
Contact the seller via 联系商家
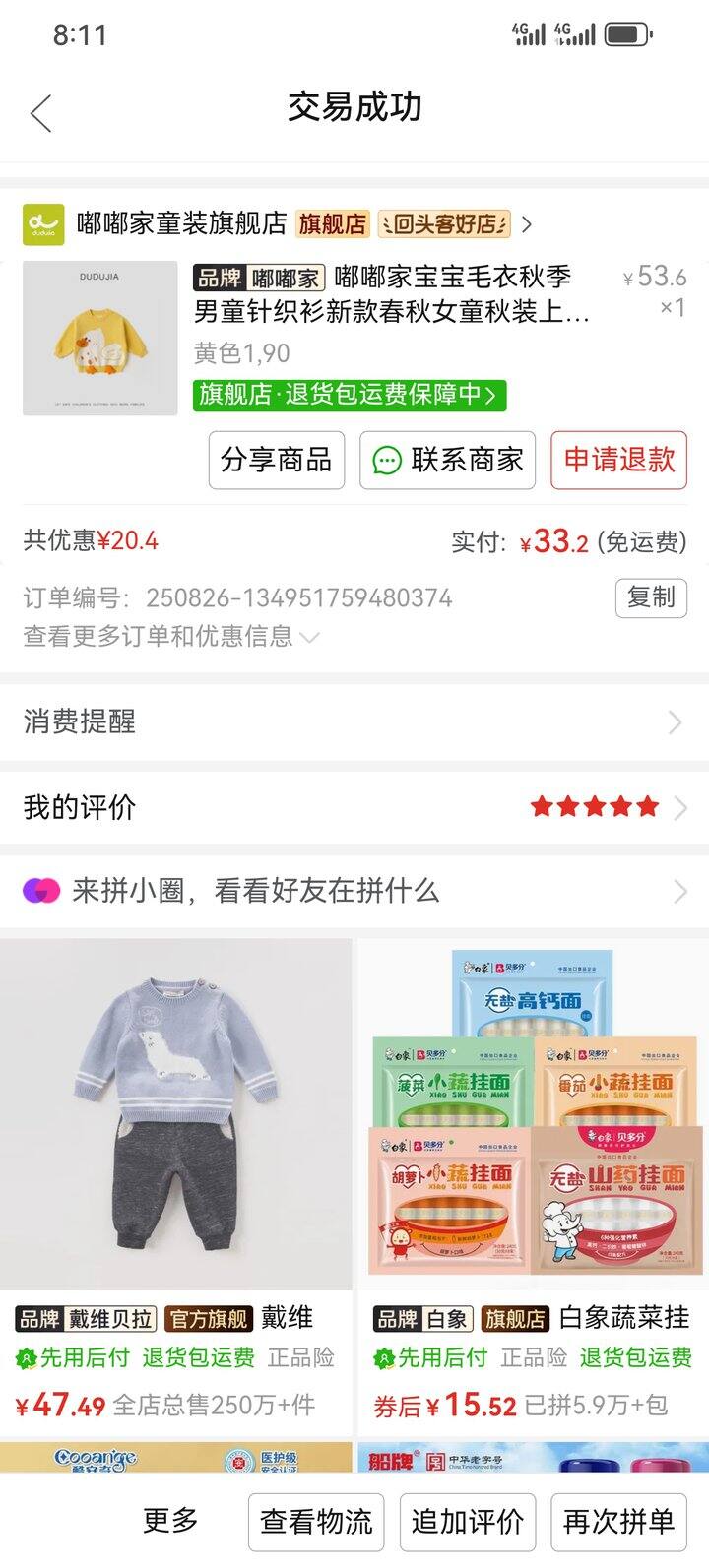(x=447, y=460)
